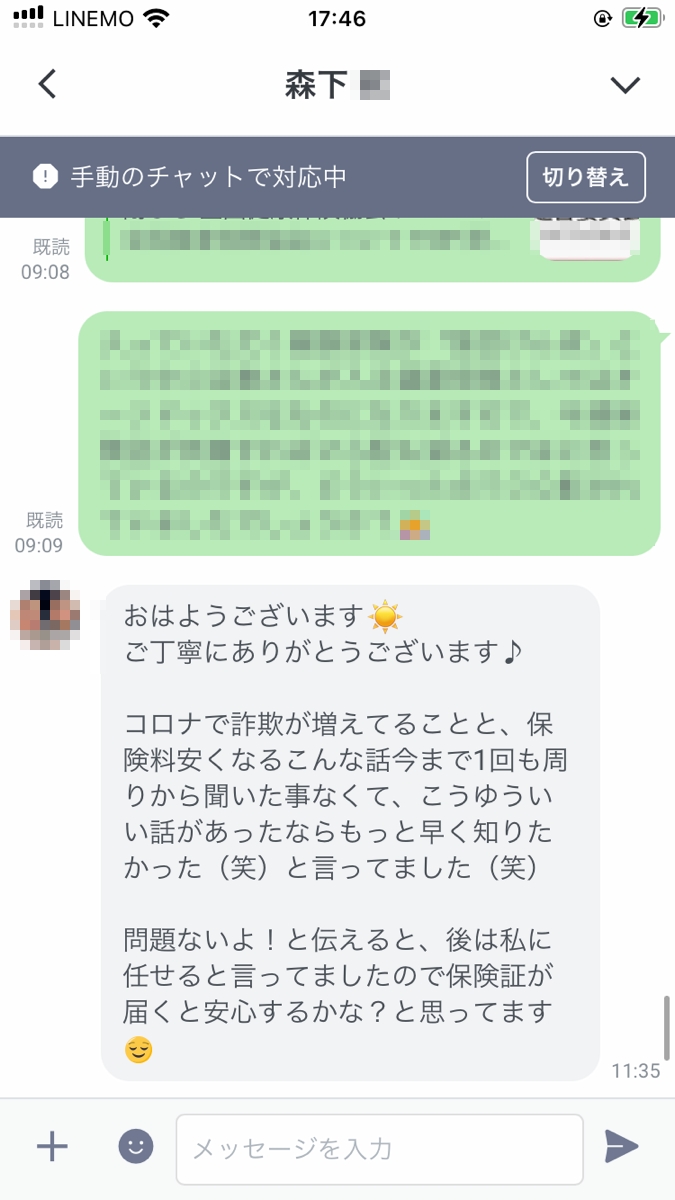Open the plus attachment menu

(x=52, y=1146)
